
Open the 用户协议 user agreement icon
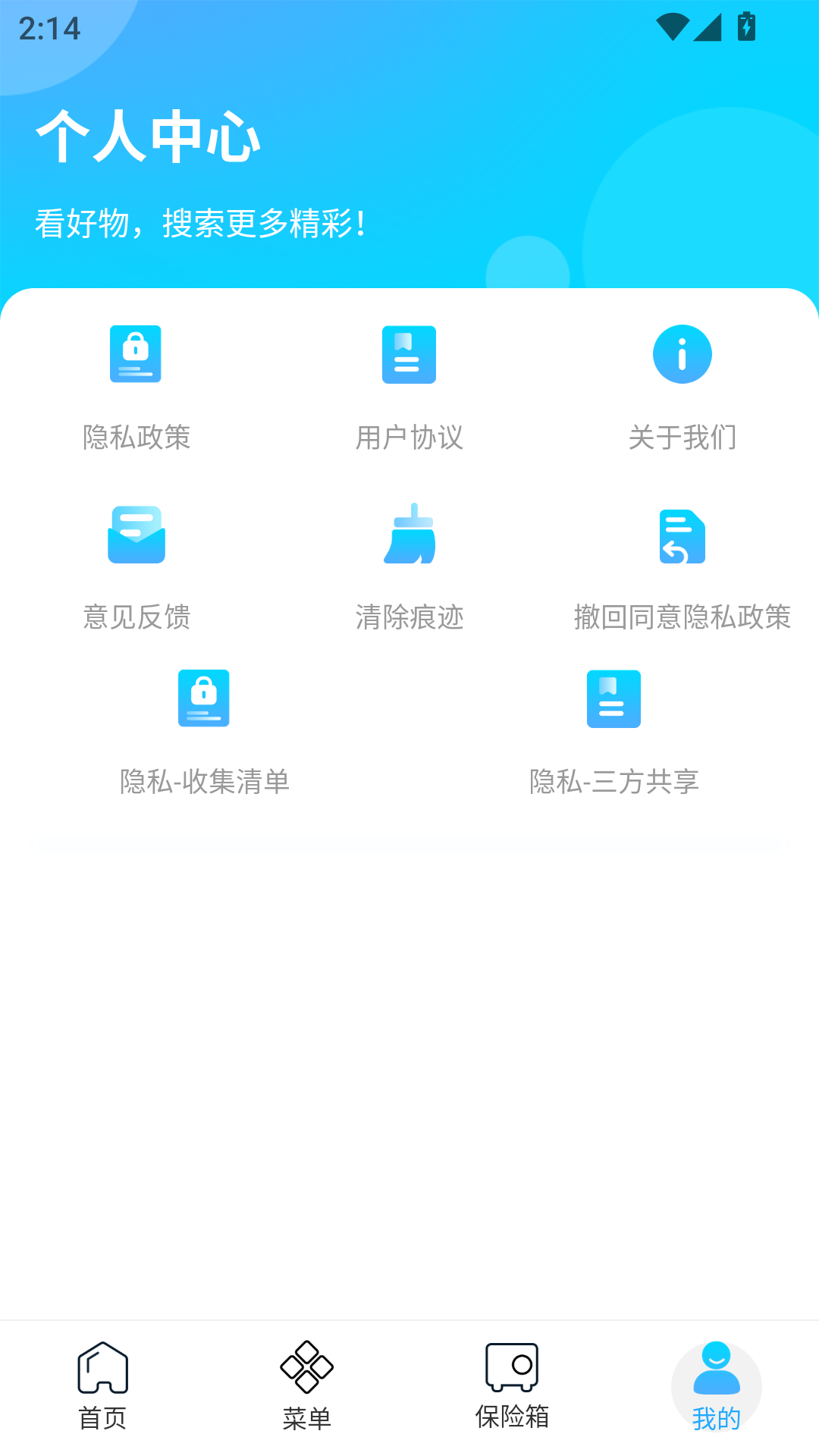(x=409, y=354)
